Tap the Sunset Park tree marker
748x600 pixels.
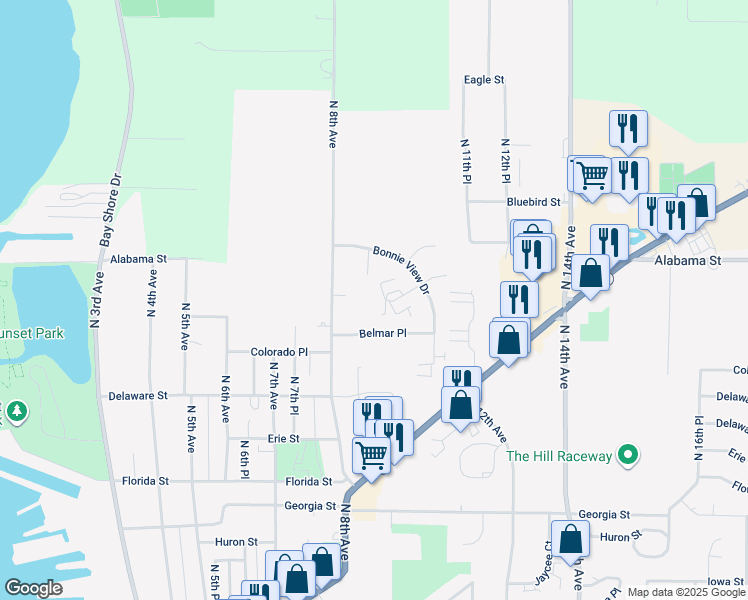pyautogui.click(x=17, y=411)
